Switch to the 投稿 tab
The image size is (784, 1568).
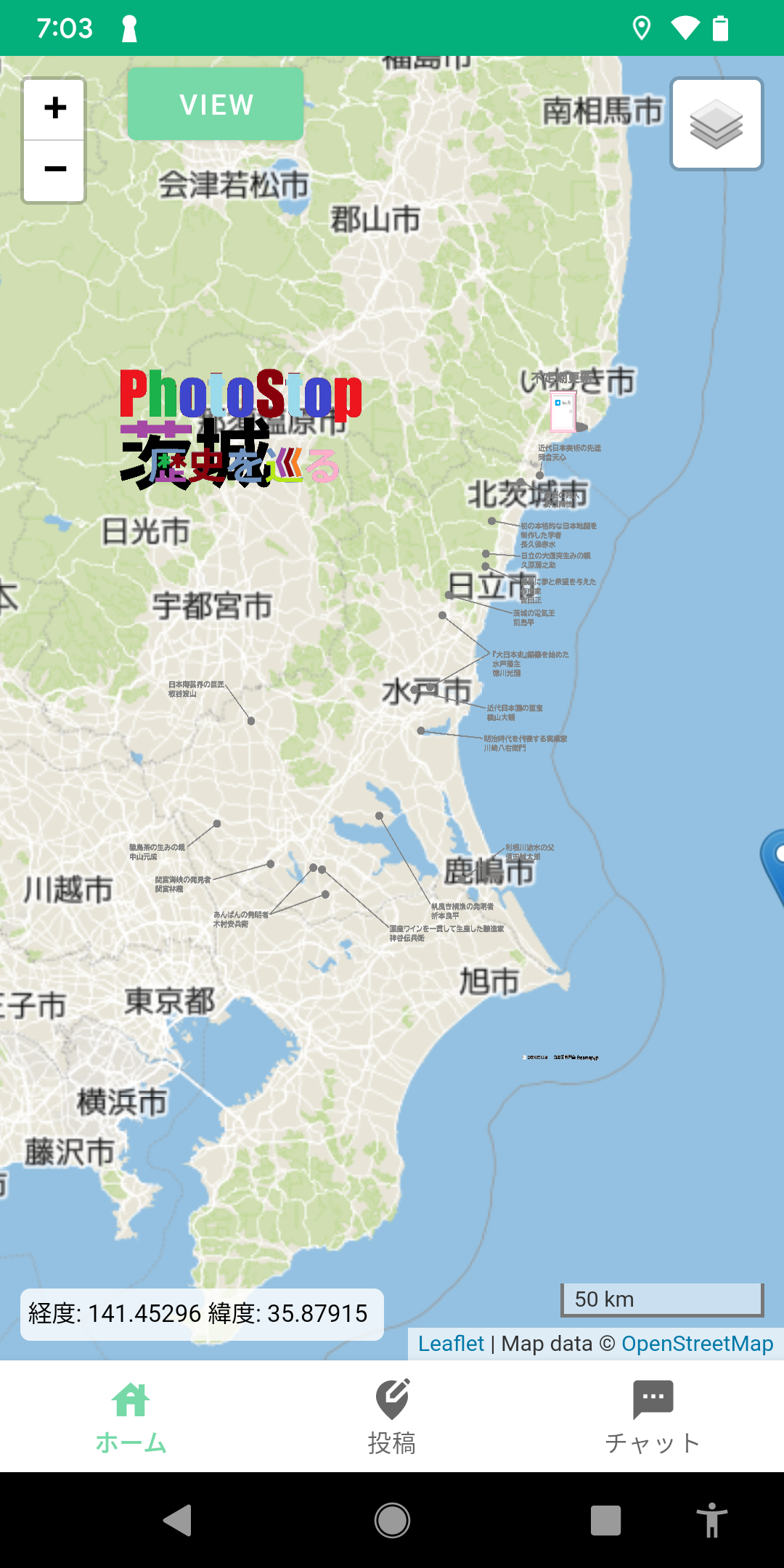pos(392,1417)
